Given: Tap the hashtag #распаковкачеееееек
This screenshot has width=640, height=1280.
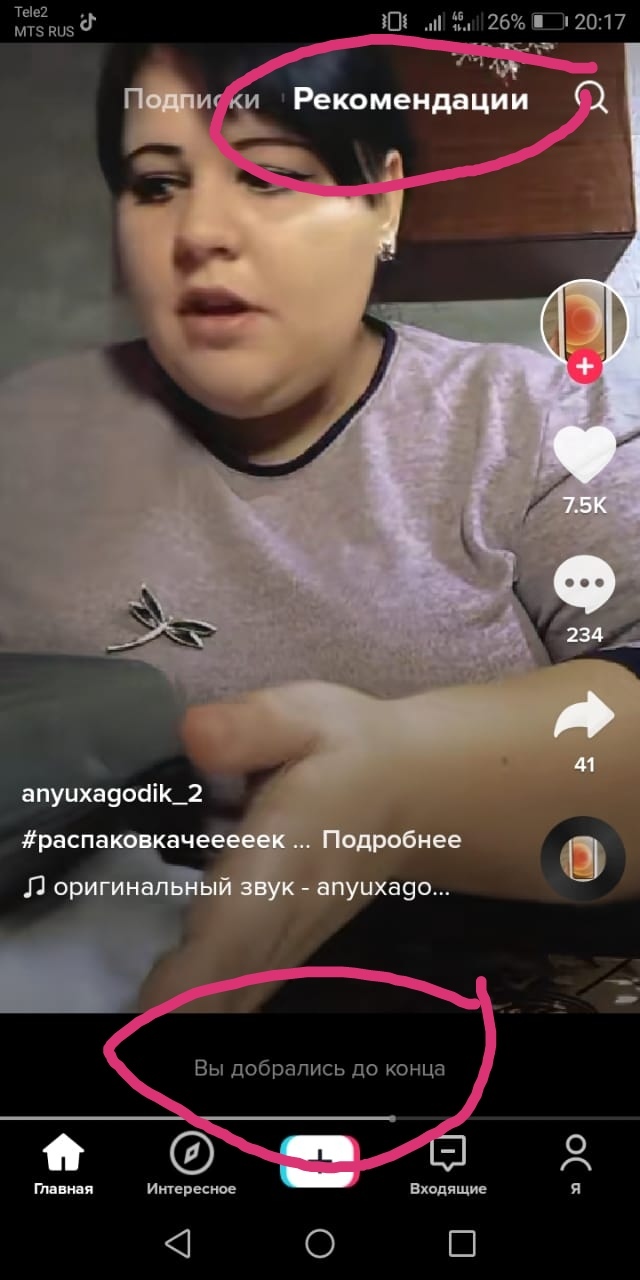Looking at the screenshot, I should [153, 839].
